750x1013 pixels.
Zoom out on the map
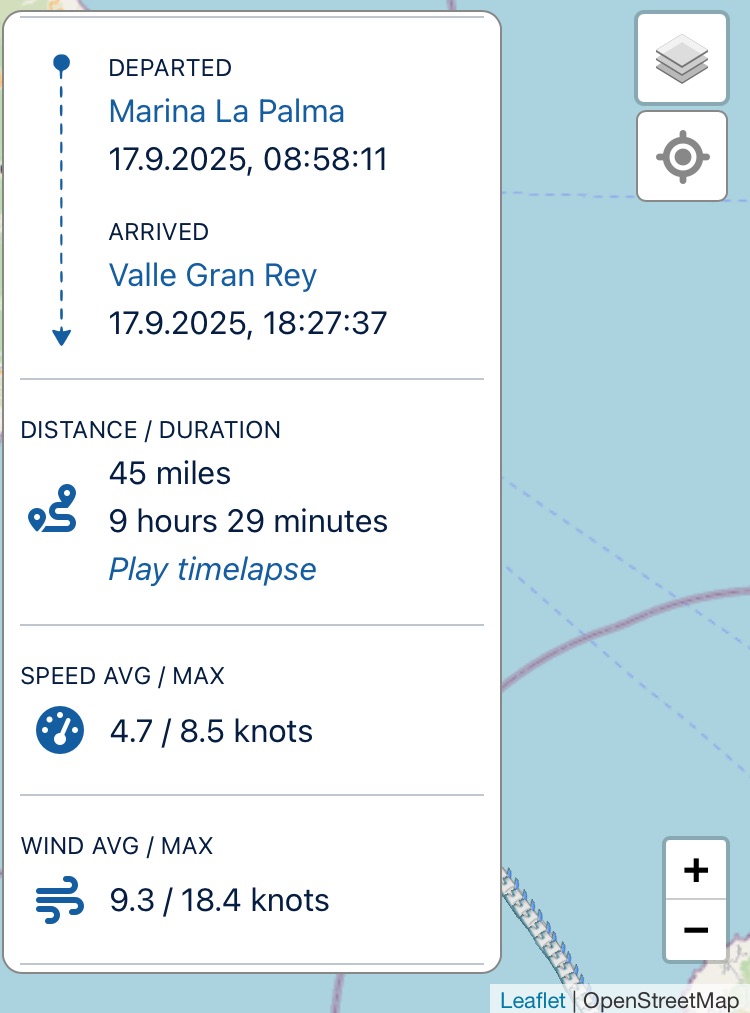tap(696, 930)
